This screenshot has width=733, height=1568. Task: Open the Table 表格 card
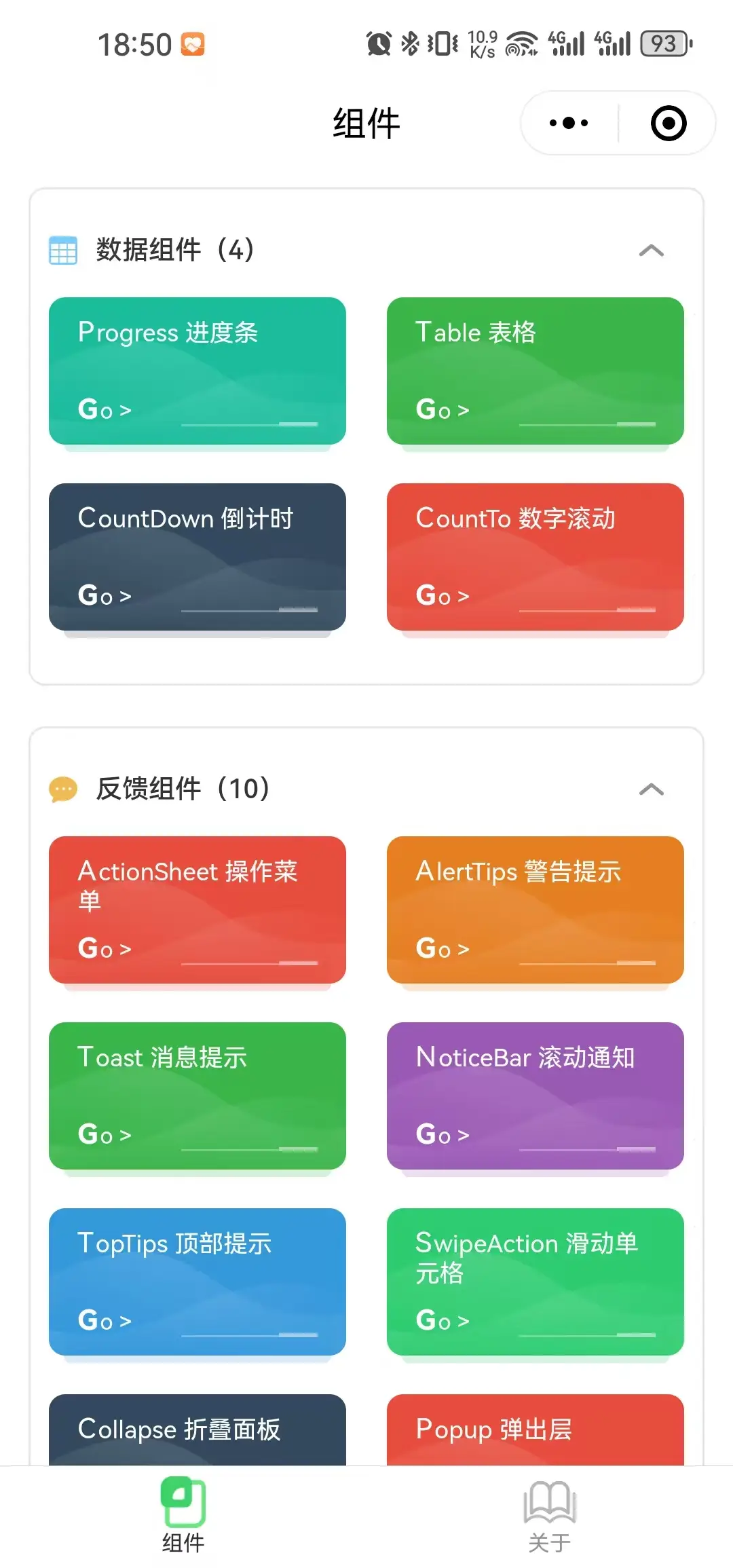point(535,371)
